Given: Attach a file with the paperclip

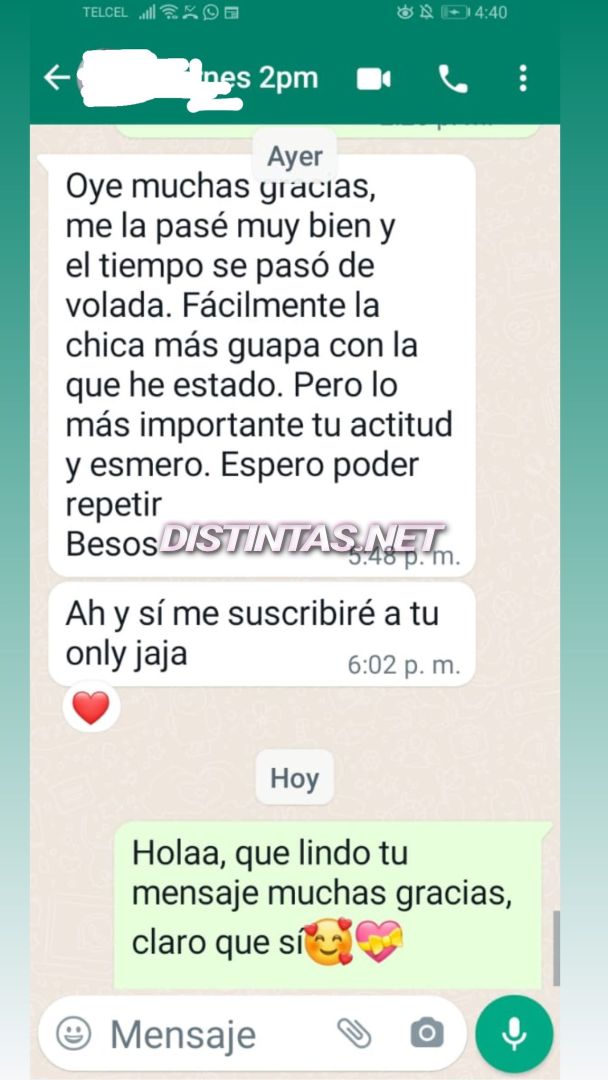Looking at the screenshot, I should 354,1033.
